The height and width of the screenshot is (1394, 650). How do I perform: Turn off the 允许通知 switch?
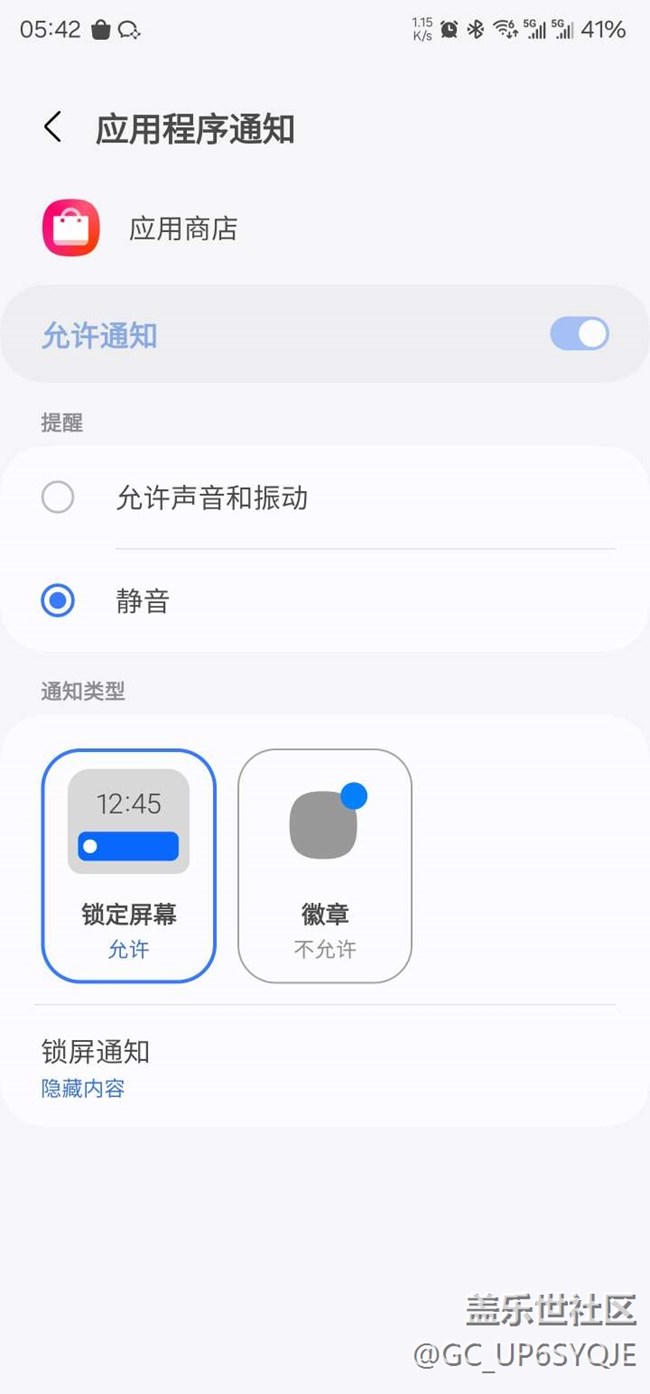tap(579, 334)
